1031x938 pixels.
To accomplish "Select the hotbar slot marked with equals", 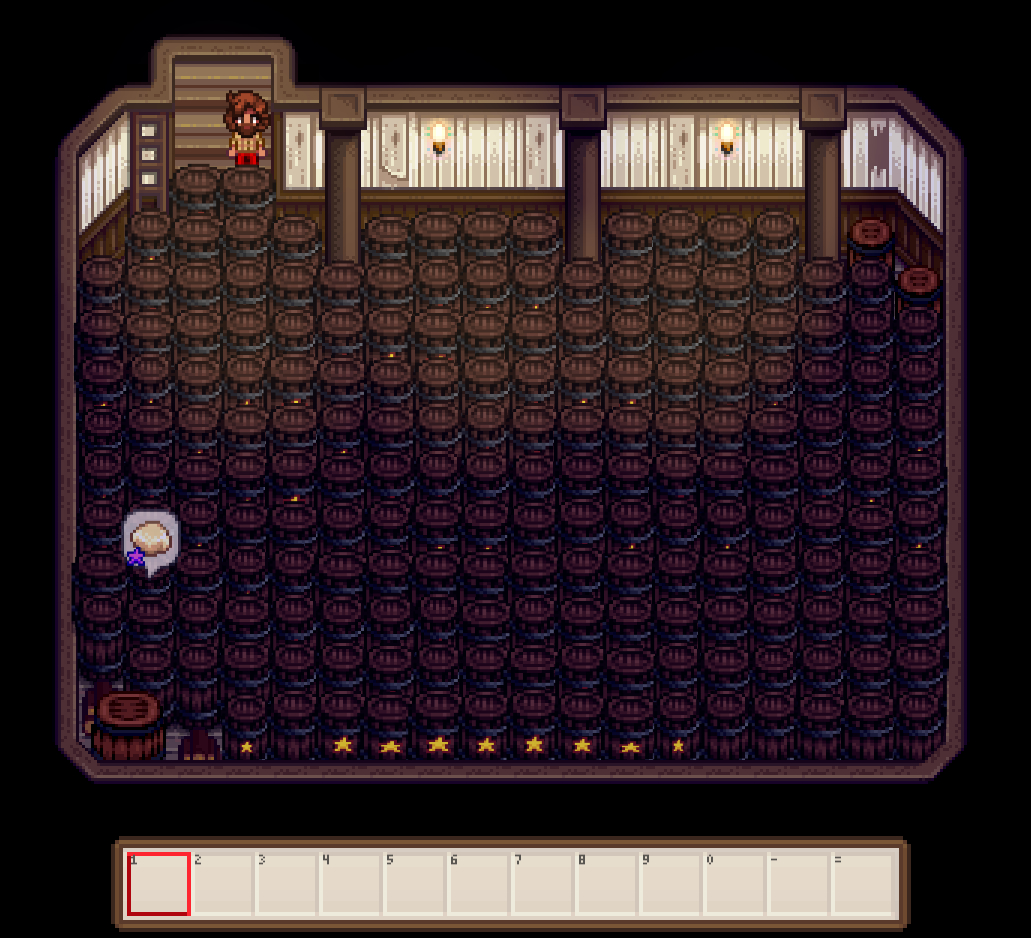I will click(862, 883).
